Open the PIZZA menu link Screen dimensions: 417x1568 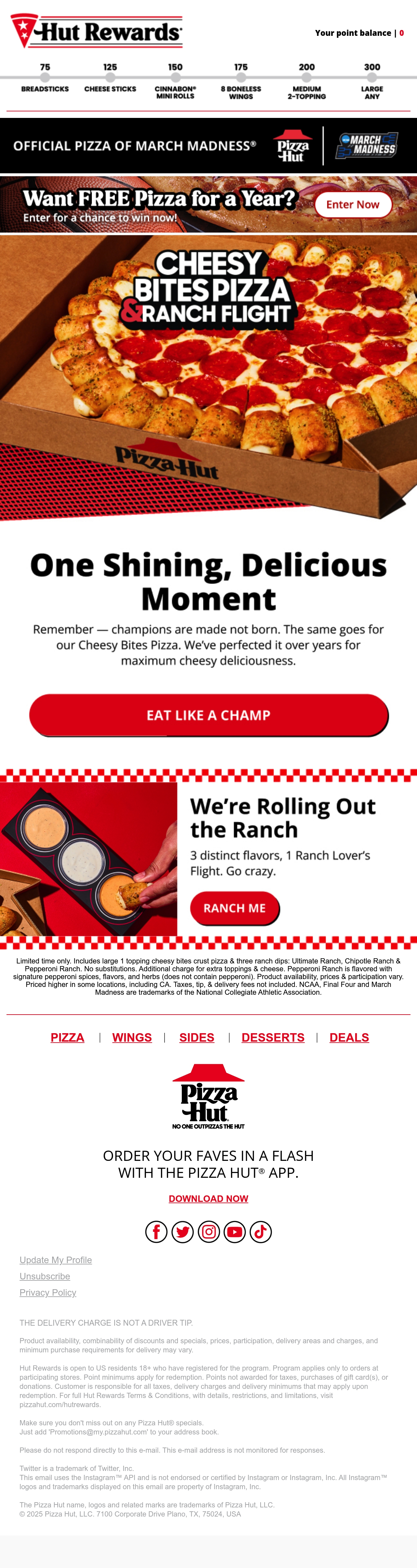click(x=67, y=1037)
